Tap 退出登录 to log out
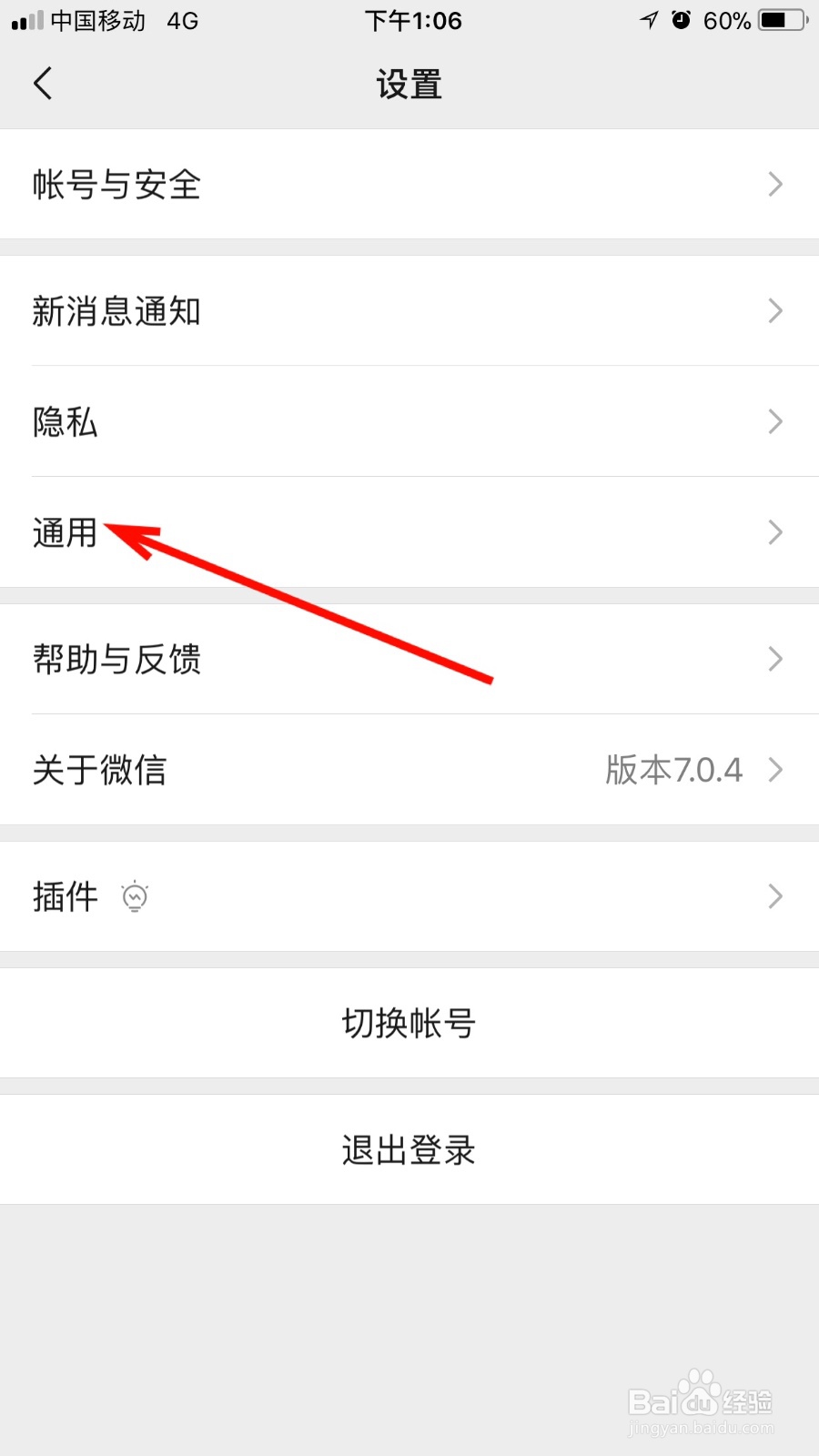 pyautogui.click(x=409, y=1150)
